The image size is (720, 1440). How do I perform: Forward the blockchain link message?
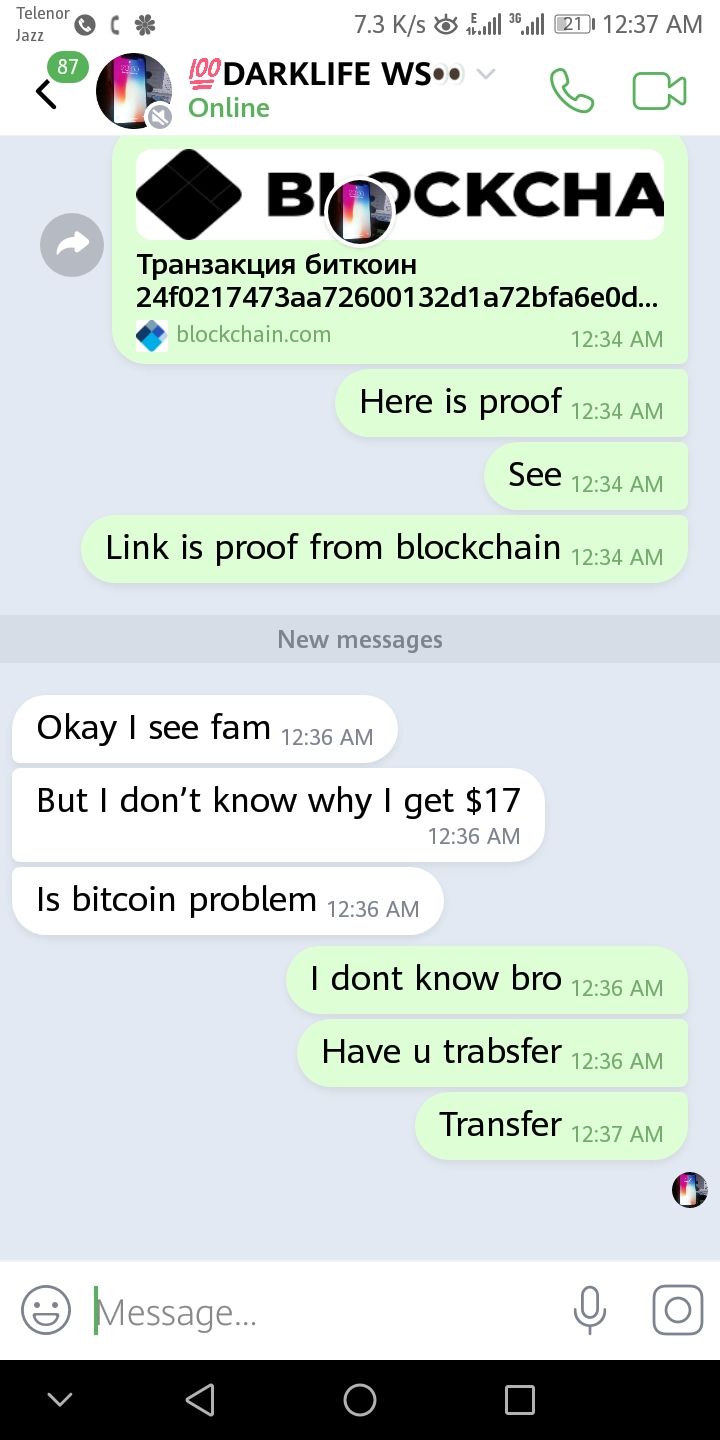pos(72,244)
